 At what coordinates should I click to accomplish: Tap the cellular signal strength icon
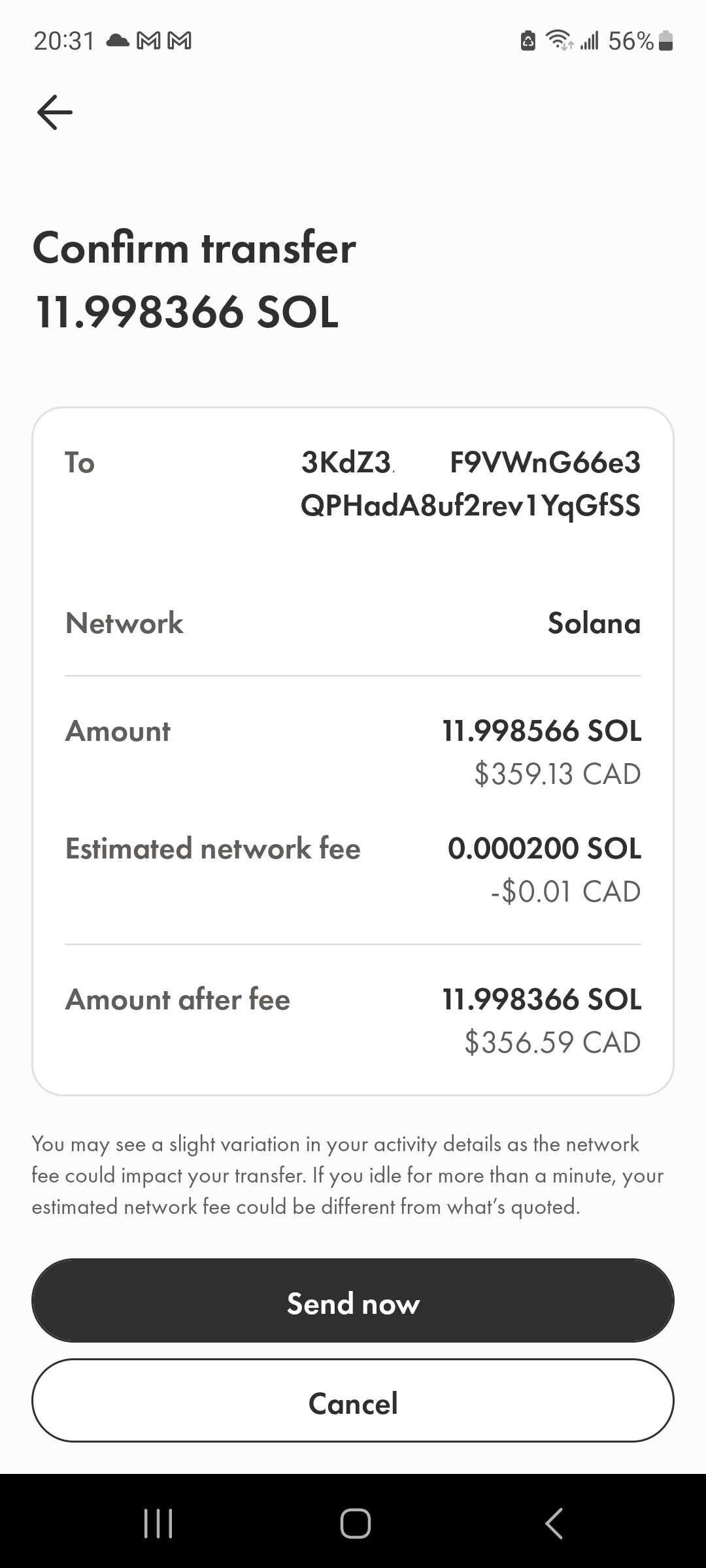pos(589,41)
